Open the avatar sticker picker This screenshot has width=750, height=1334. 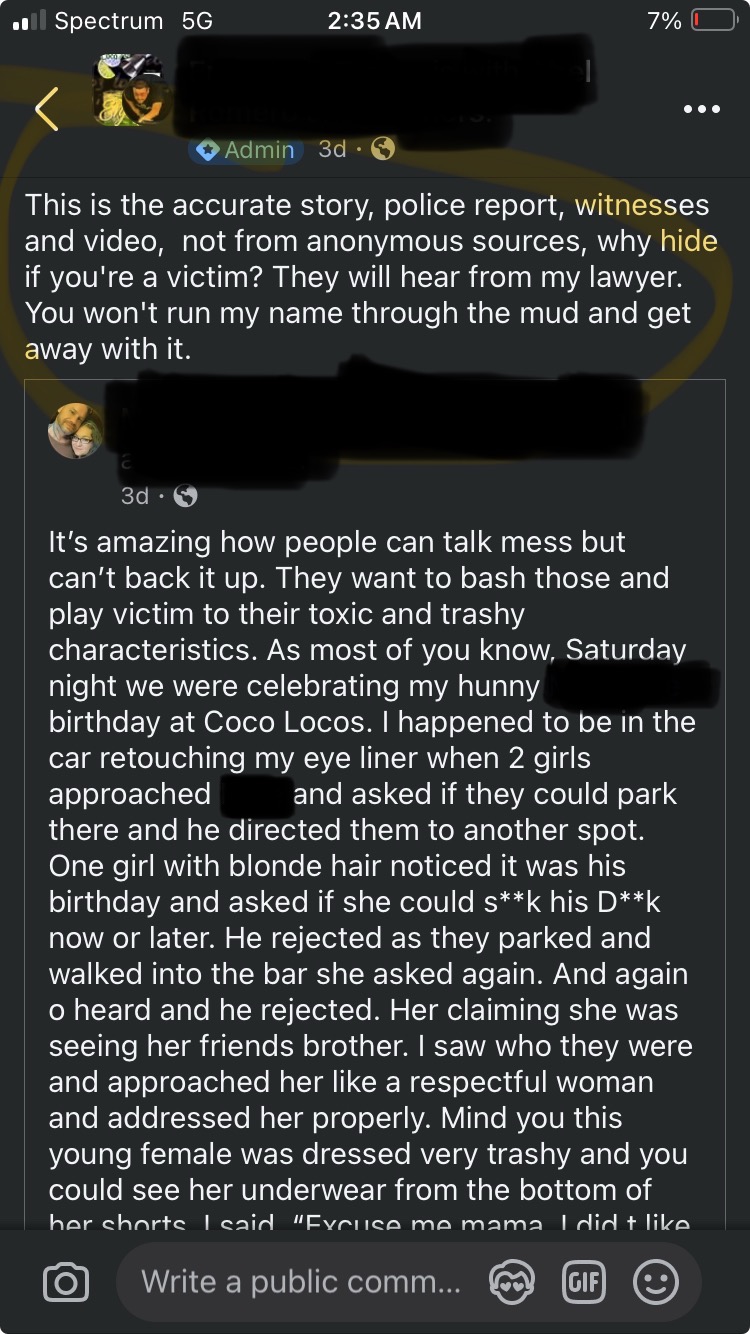click(x=511, y=1282)
